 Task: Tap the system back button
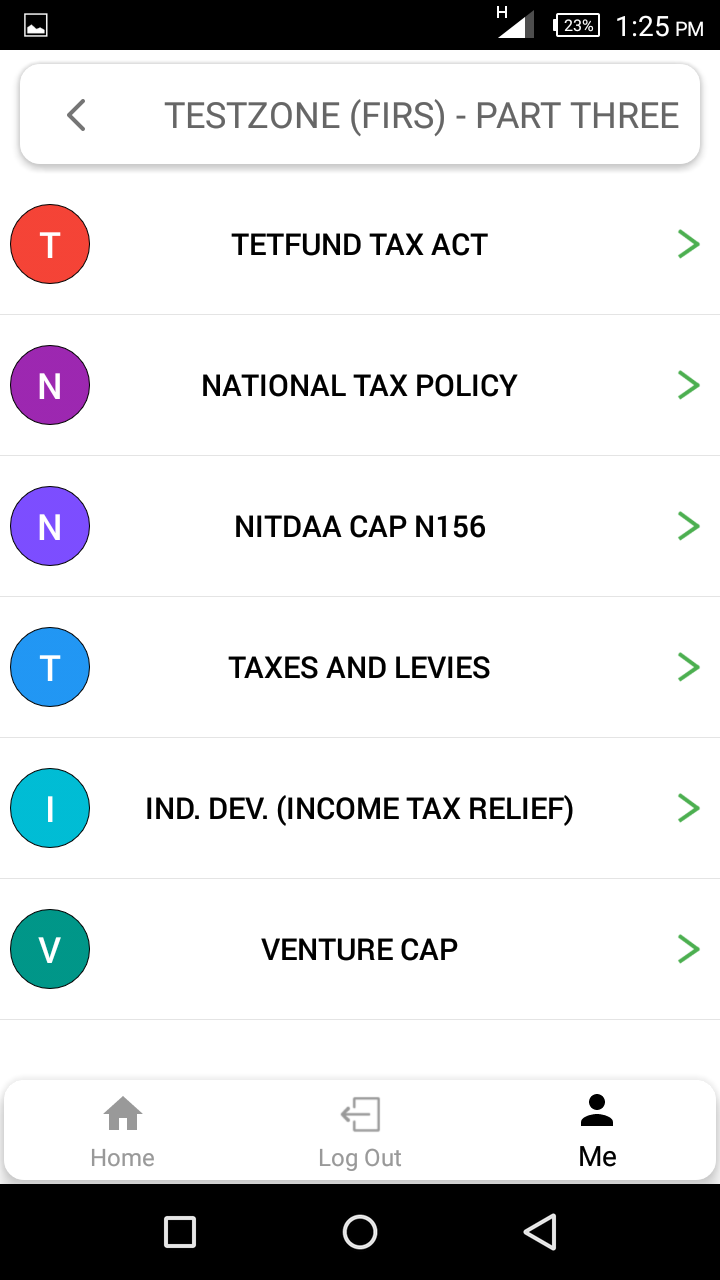coord(540,1232)
